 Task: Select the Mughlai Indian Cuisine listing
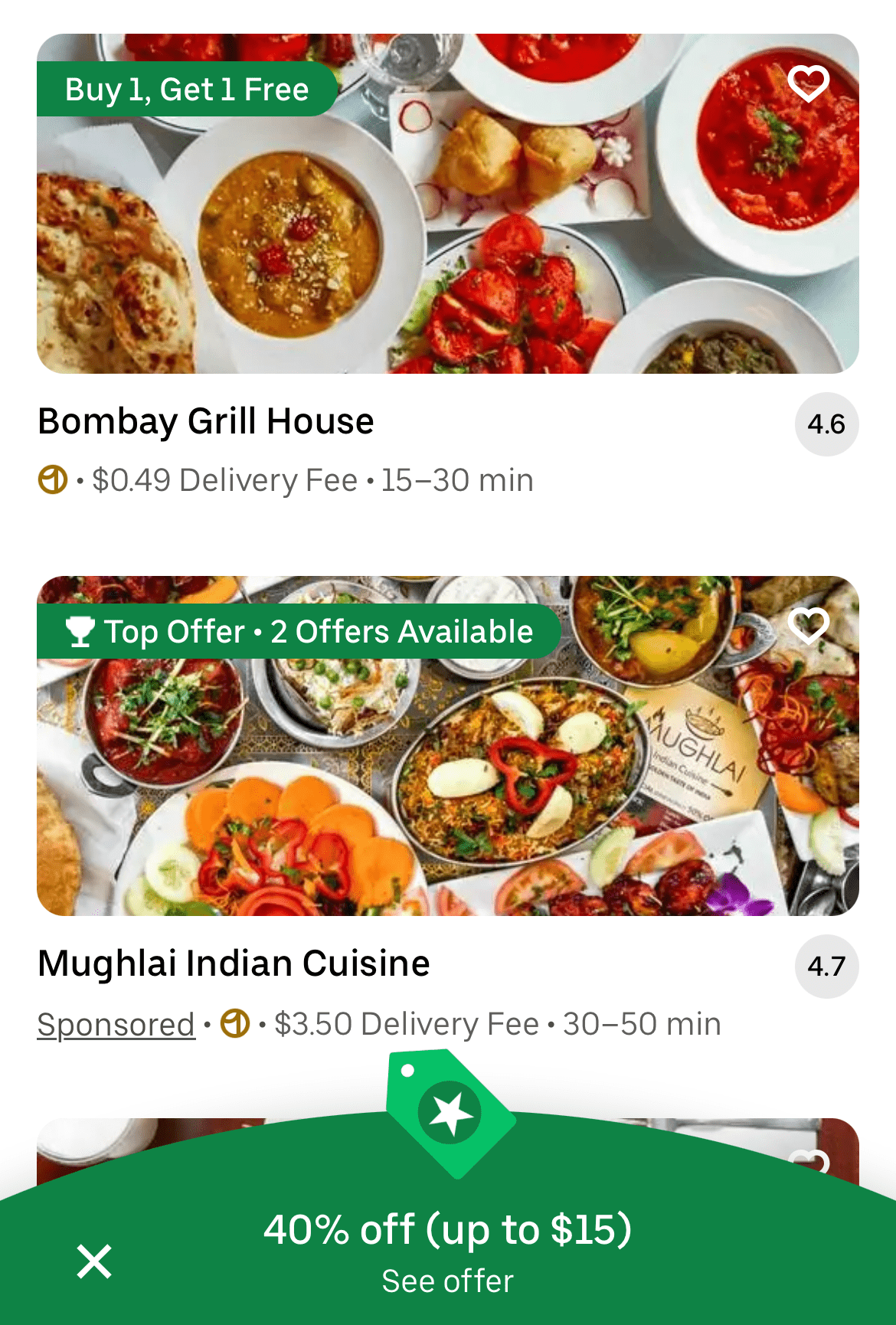(x=235, y=963)
